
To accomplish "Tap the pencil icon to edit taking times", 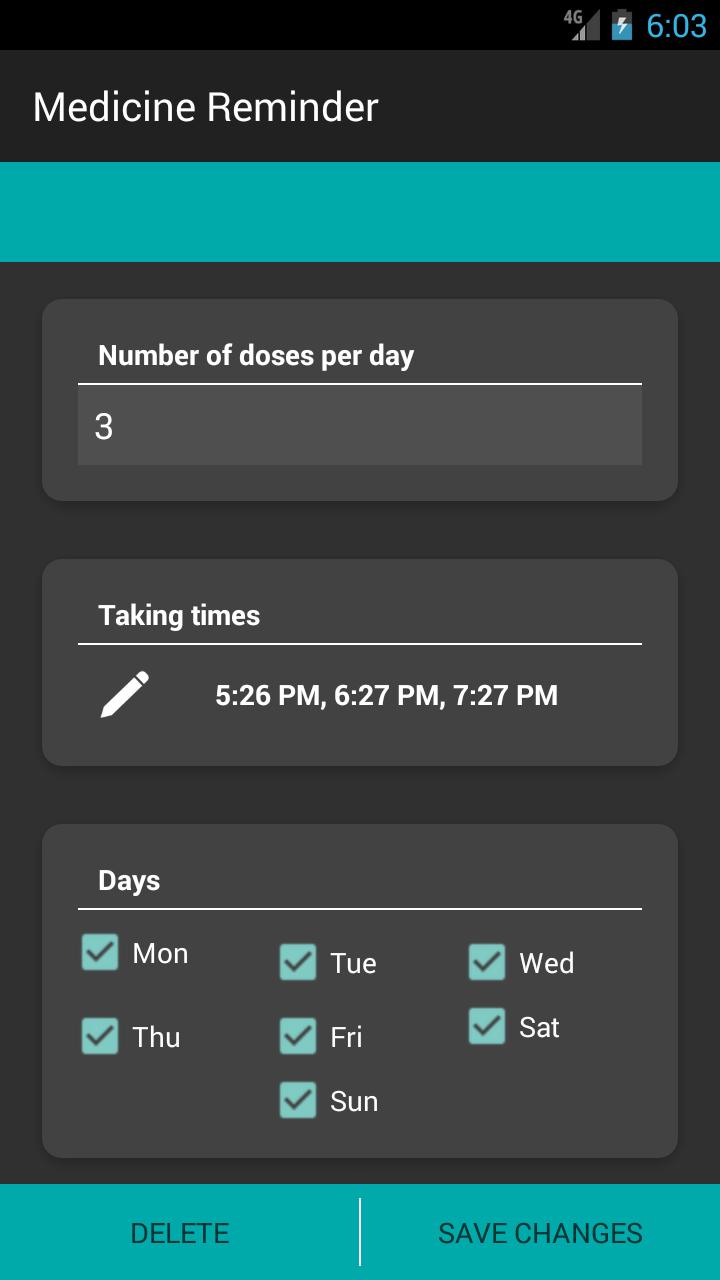I will pos(122,694).
